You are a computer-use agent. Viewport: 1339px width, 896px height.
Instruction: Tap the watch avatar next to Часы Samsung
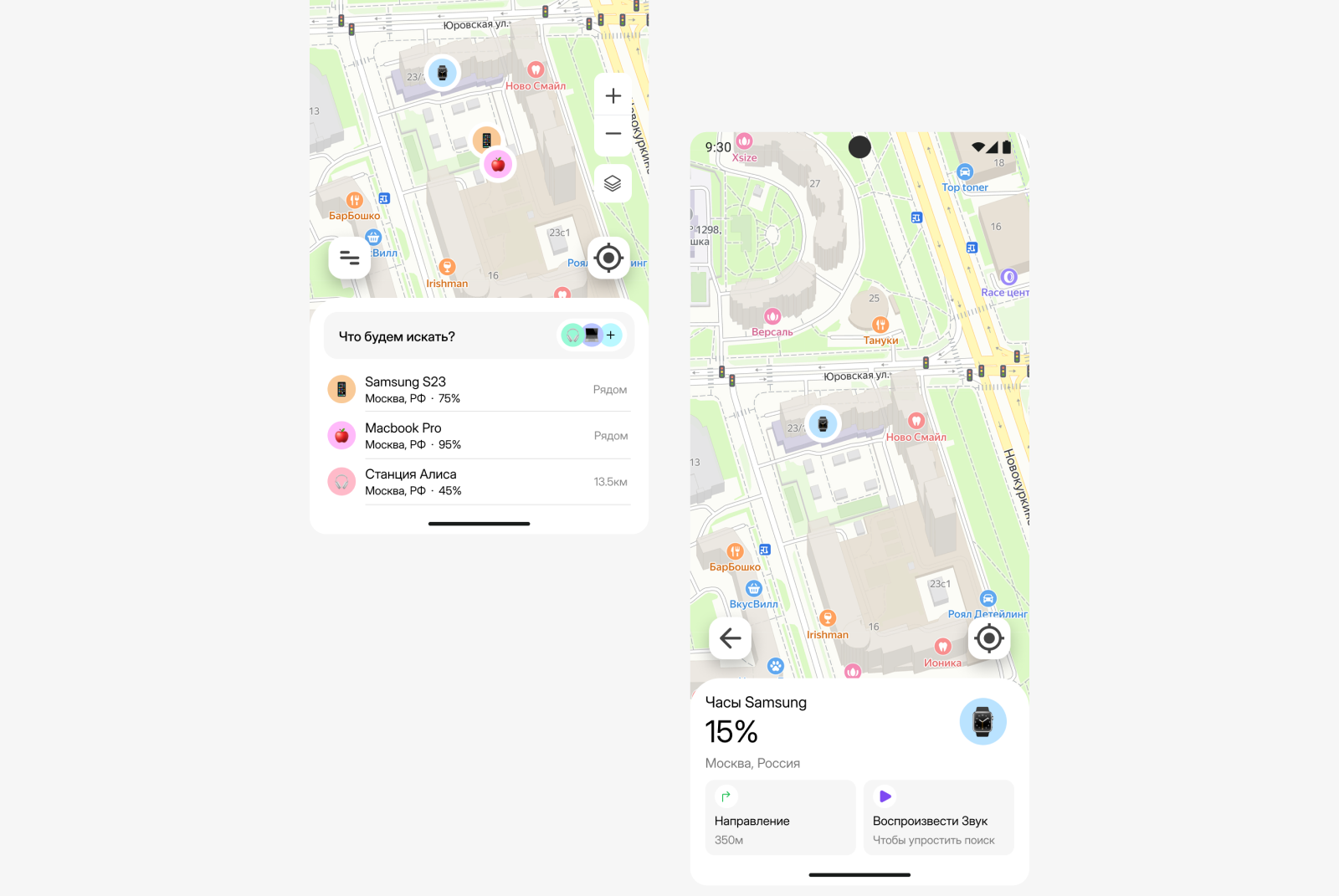tap(982, 721)
